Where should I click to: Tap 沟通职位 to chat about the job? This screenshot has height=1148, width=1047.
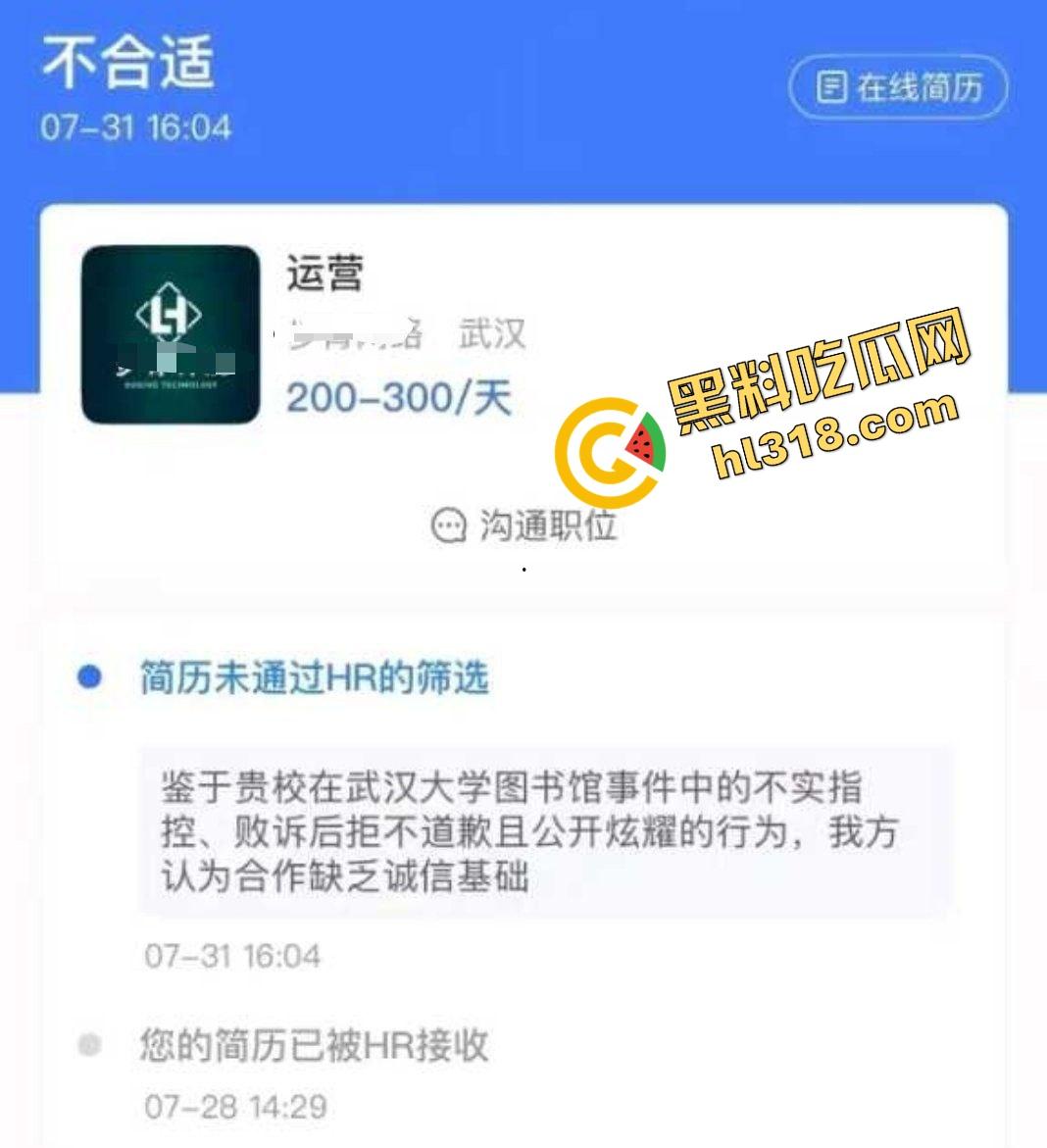point(524,525)
